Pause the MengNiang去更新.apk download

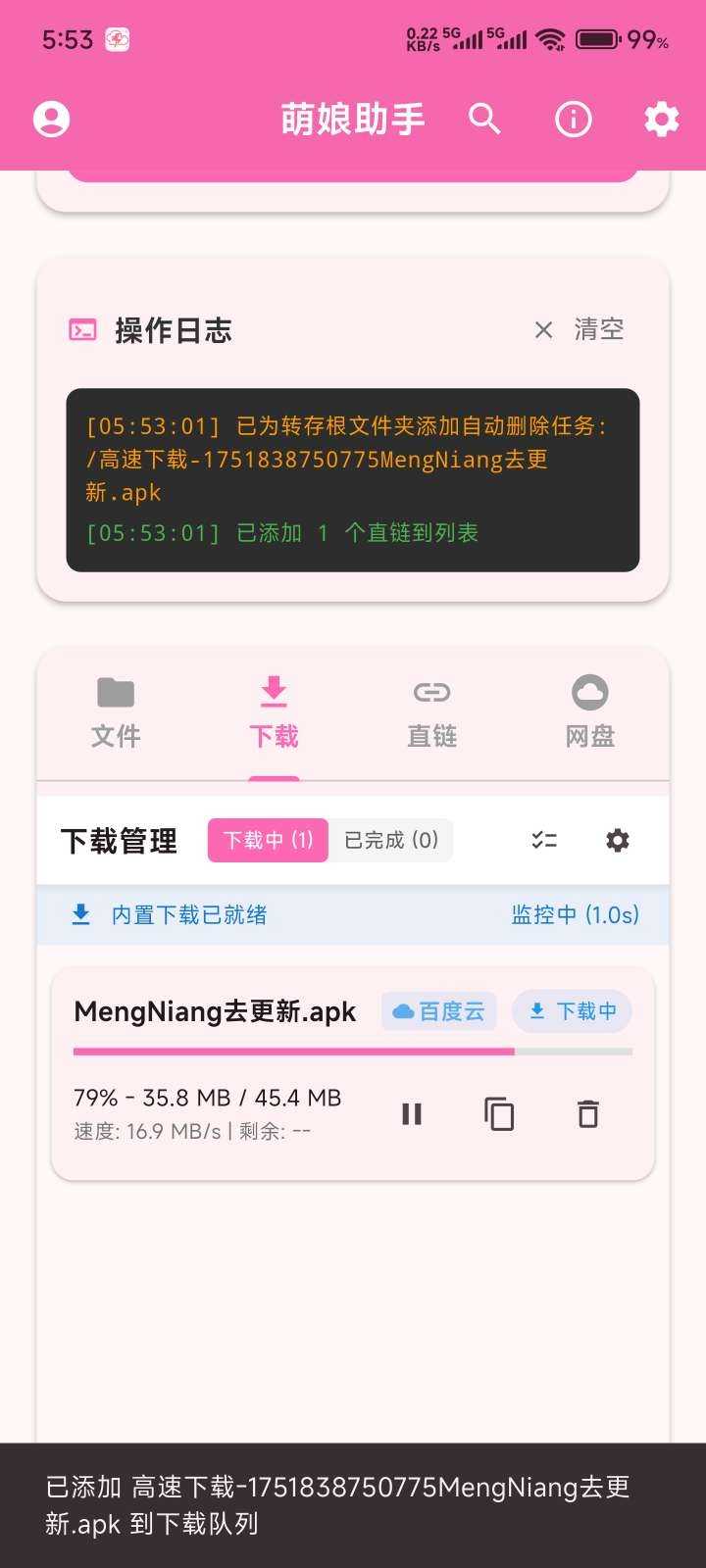pyautogui.click(x=412, y=1114)
